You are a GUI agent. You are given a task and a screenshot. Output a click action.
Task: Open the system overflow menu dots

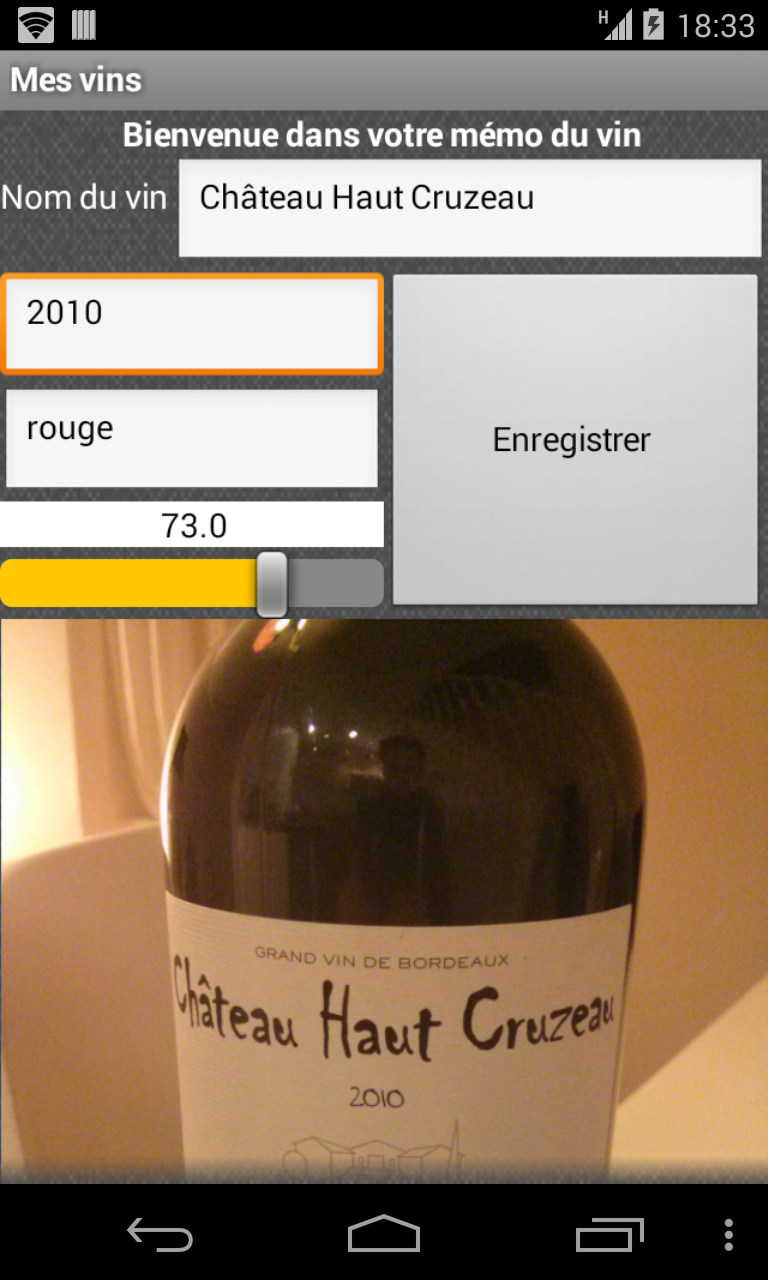coord(728,1235)
